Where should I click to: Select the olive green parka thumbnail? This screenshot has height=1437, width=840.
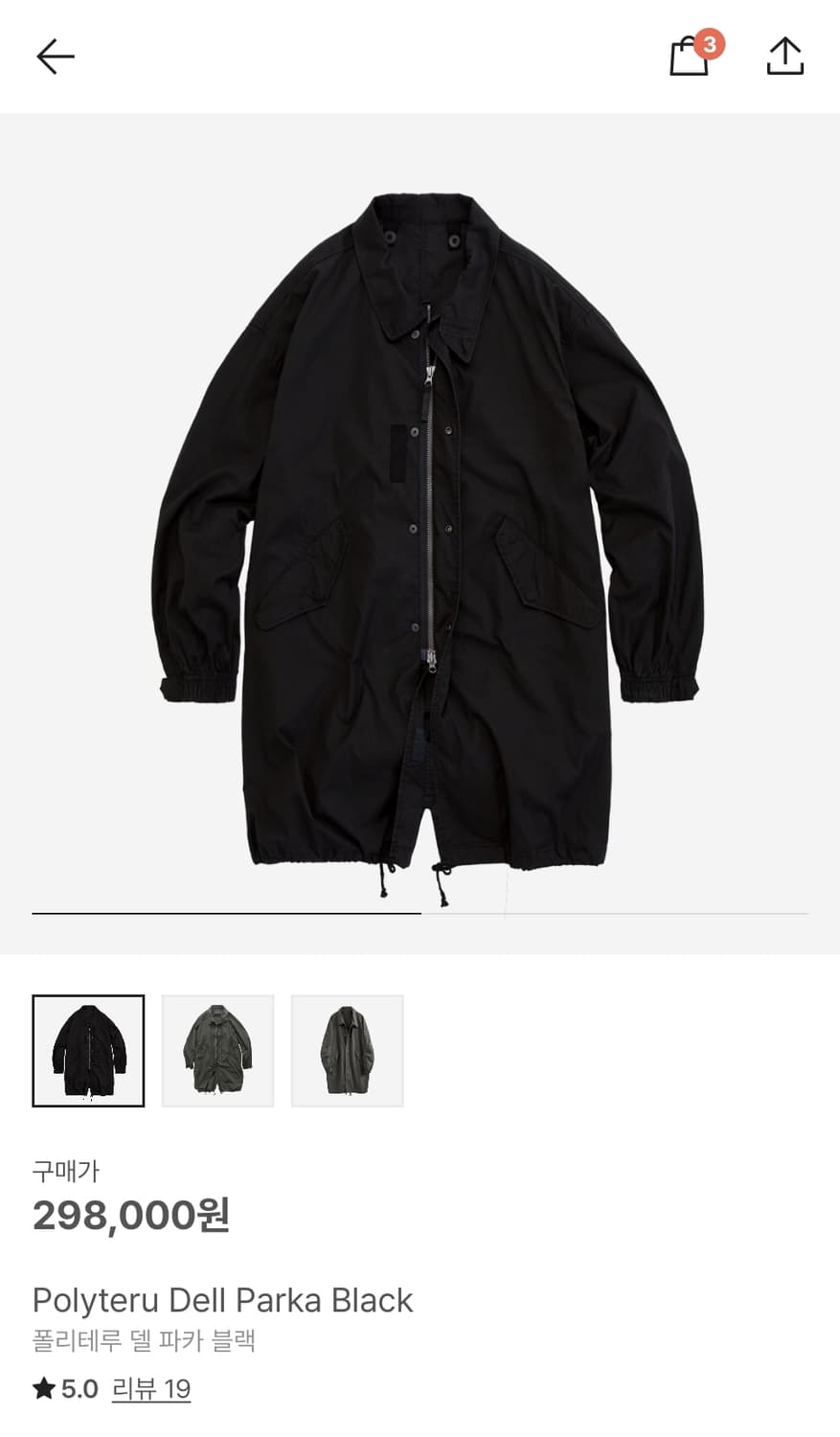[217, 1051]
